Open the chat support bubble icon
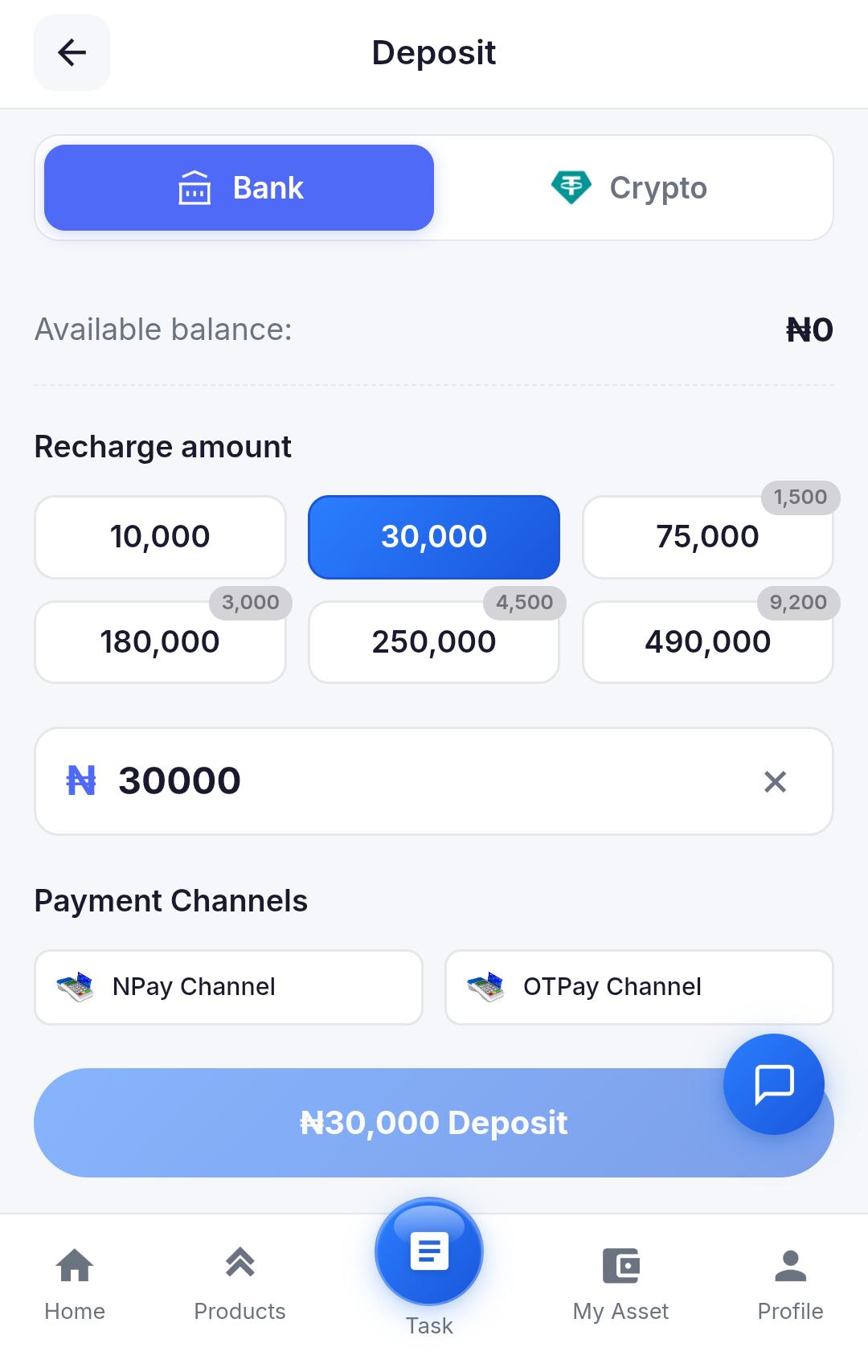The height and width of the screenshot is (1372, 868). pyautogui.click(x=773, y=1084)
